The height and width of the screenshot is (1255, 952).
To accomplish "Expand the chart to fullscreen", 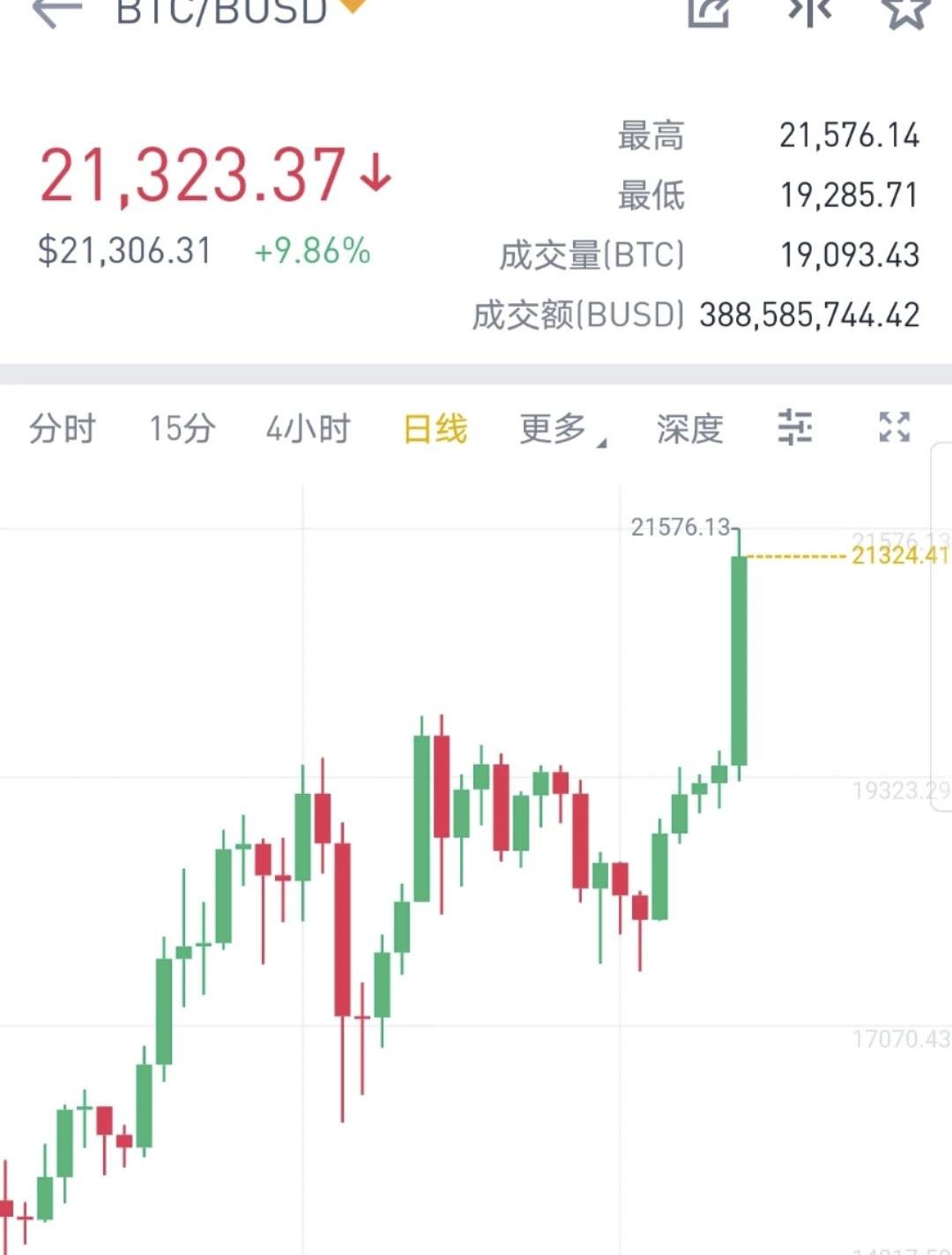I will (894, 427).
